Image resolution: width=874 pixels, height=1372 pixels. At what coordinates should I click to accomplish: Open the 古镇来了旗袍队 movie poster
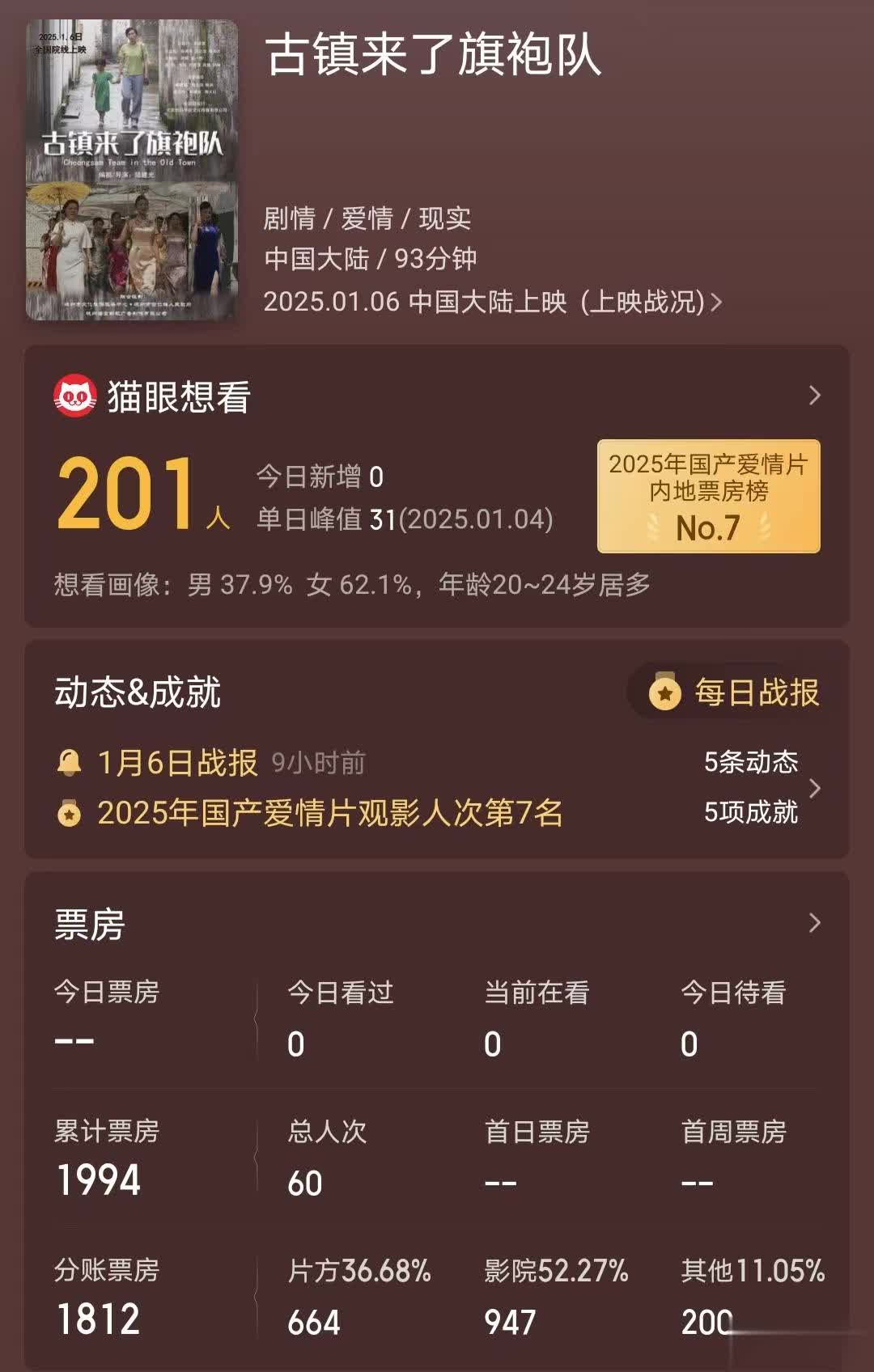[x=132, y=170]
